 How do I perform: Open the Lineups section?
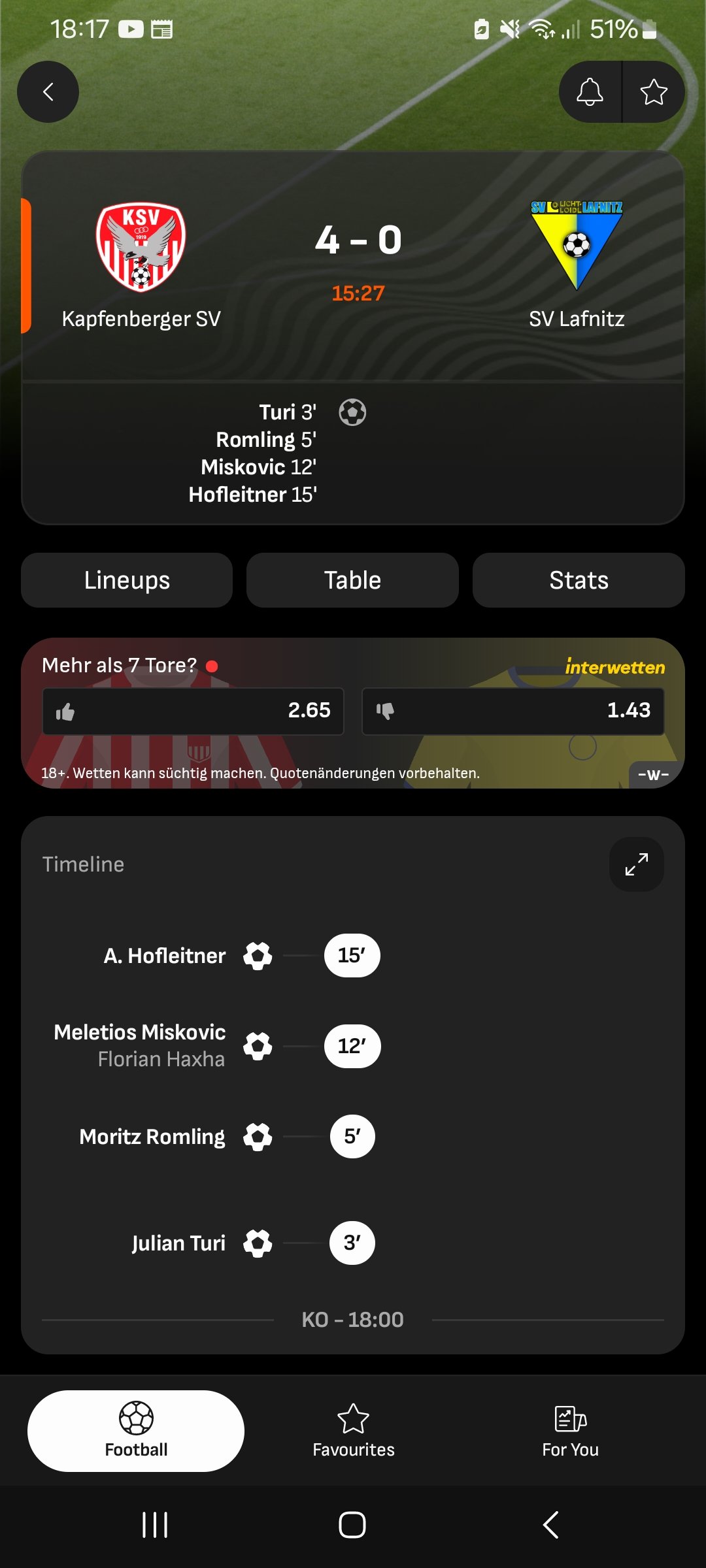tap(127, 580)
